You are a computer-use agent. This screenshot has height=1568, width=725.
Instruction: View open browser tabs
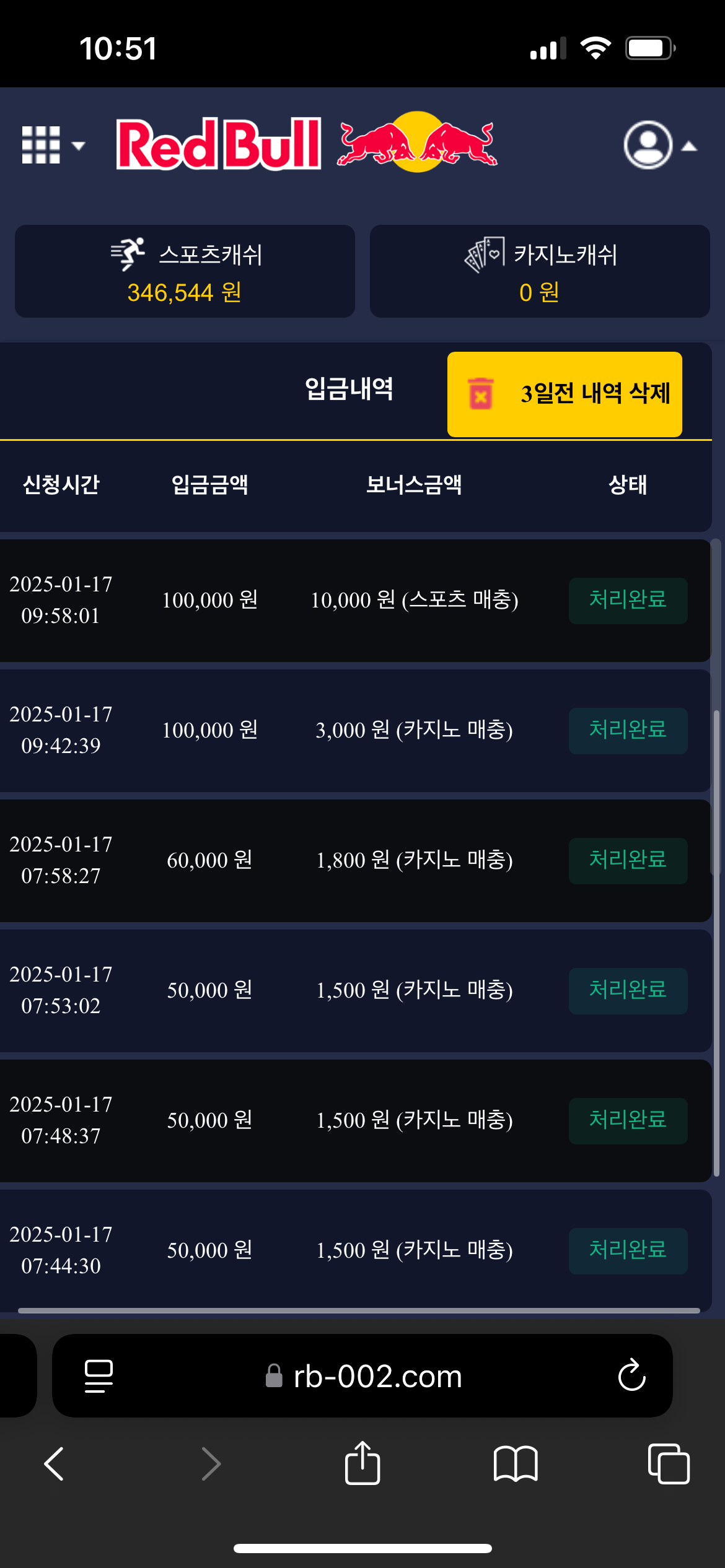click(x=668, y=1464)
